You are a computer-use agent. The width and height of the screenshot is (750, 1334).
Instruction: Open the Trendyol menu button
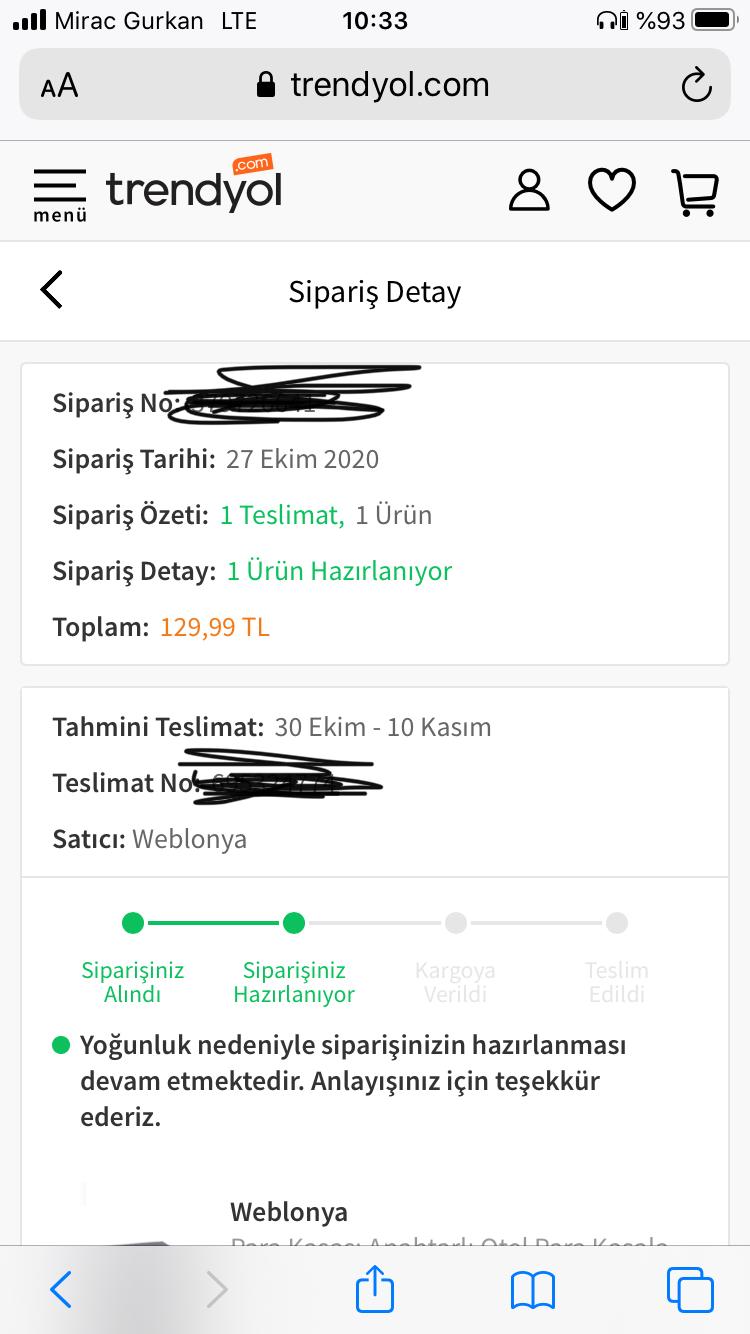coord(60,195)
